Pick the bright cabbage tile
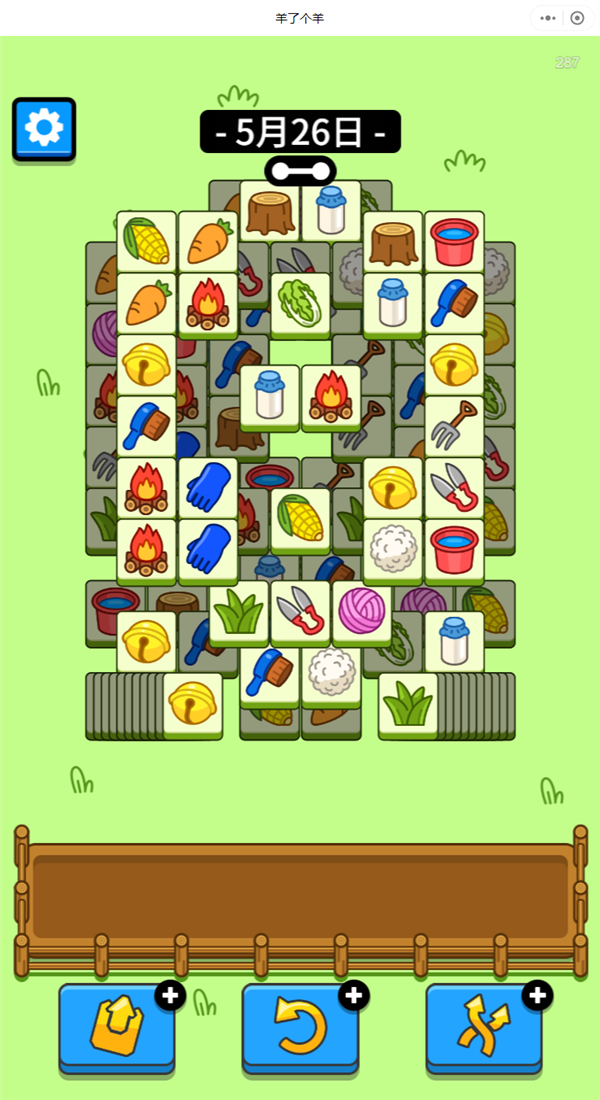Screen dimensions: 600x1100 pos(300,302)
